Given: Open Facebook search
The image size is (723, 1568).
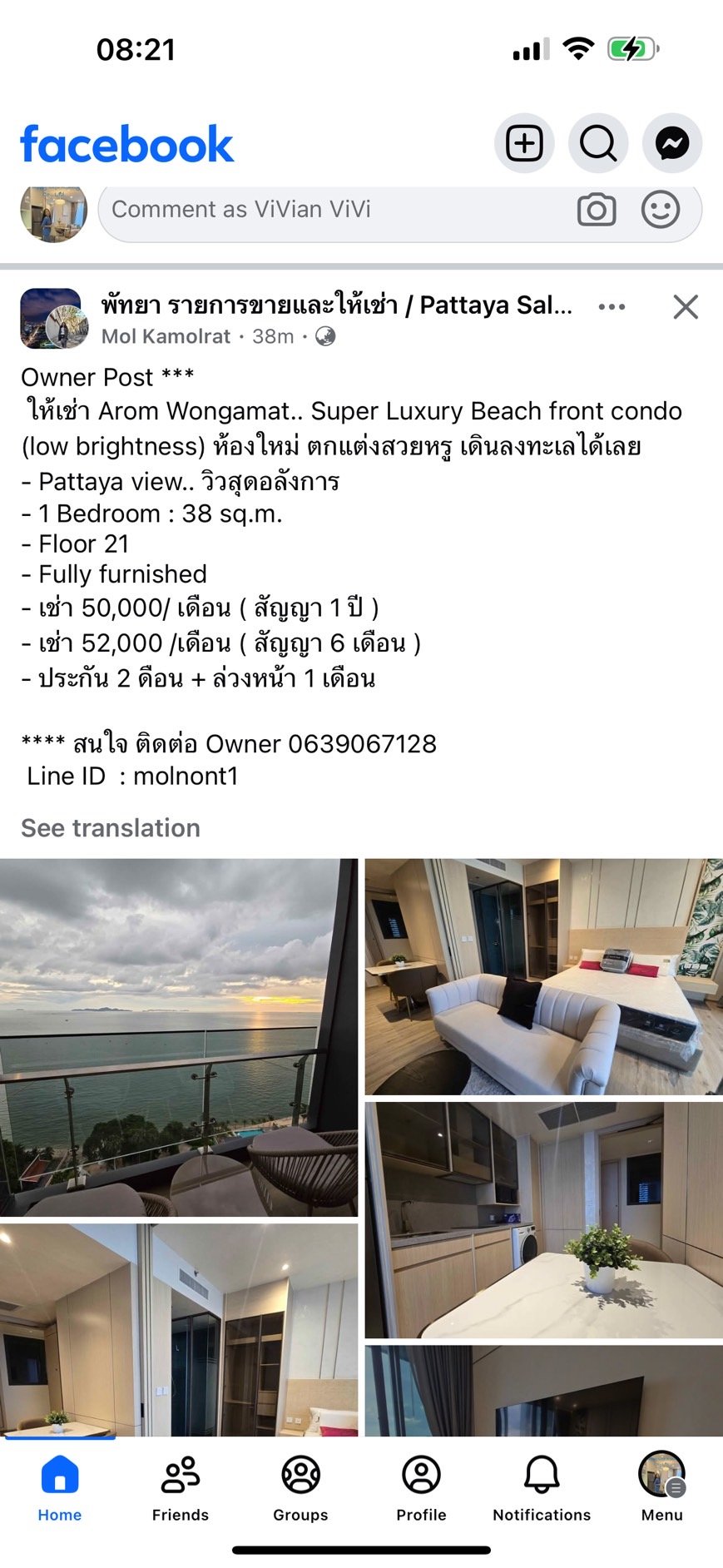Looking at the screenshot, I should pos(597,143).
